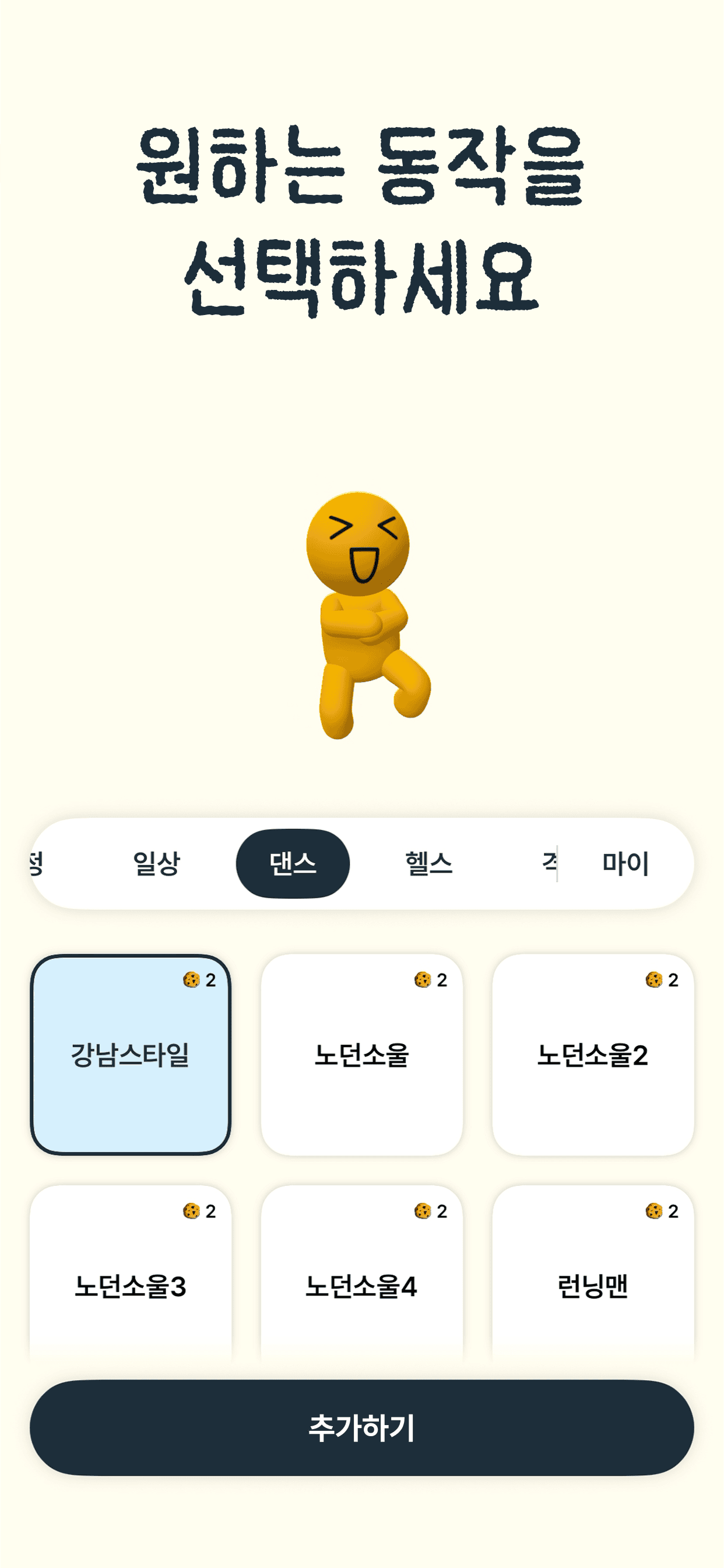724x1568 pixels.
Task: Tap the 추가하기 button
Action: click(361, 1427)
